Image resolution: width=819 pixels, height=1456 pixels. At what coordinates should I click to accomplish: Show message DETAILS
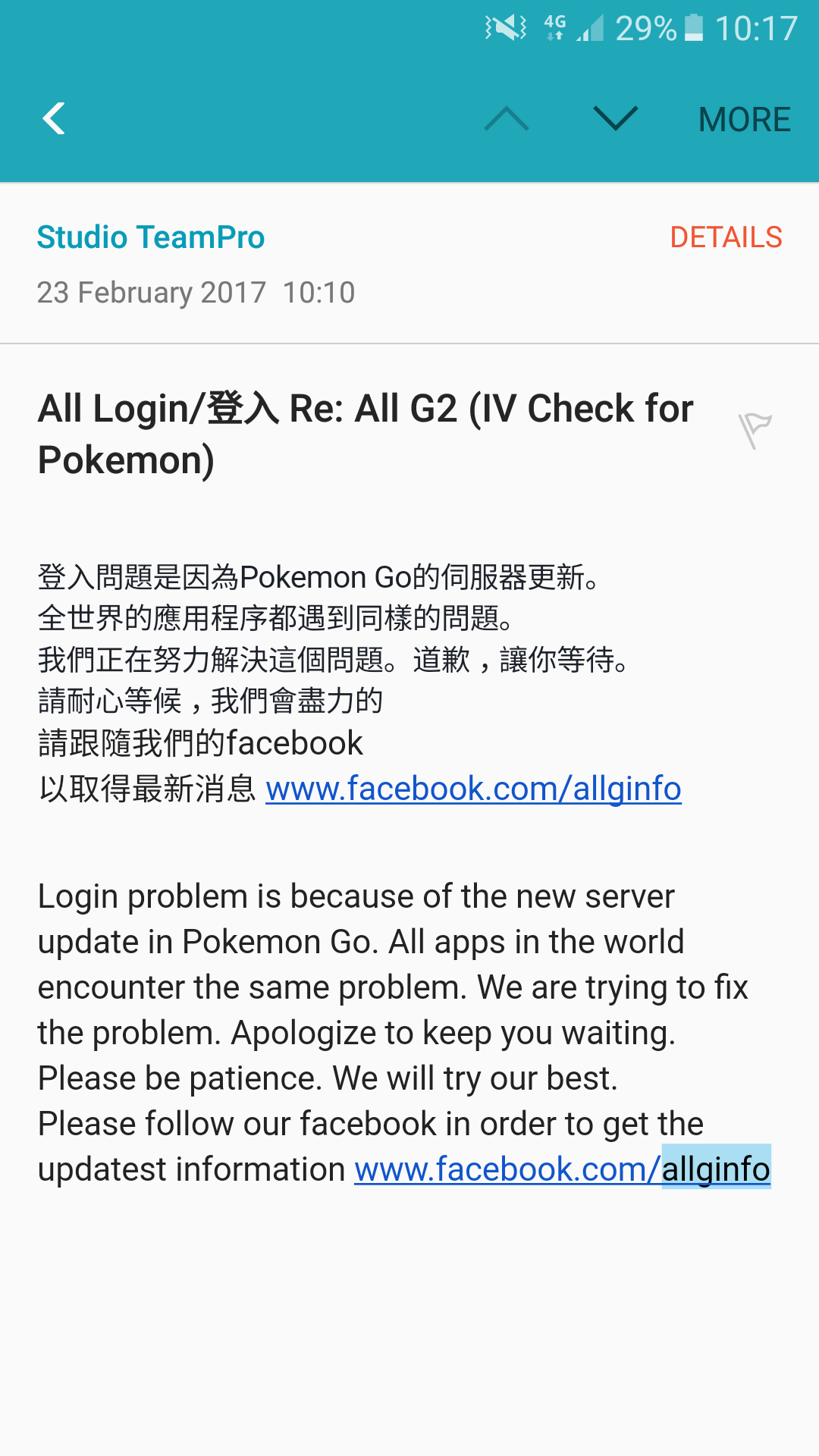point(726,237)
